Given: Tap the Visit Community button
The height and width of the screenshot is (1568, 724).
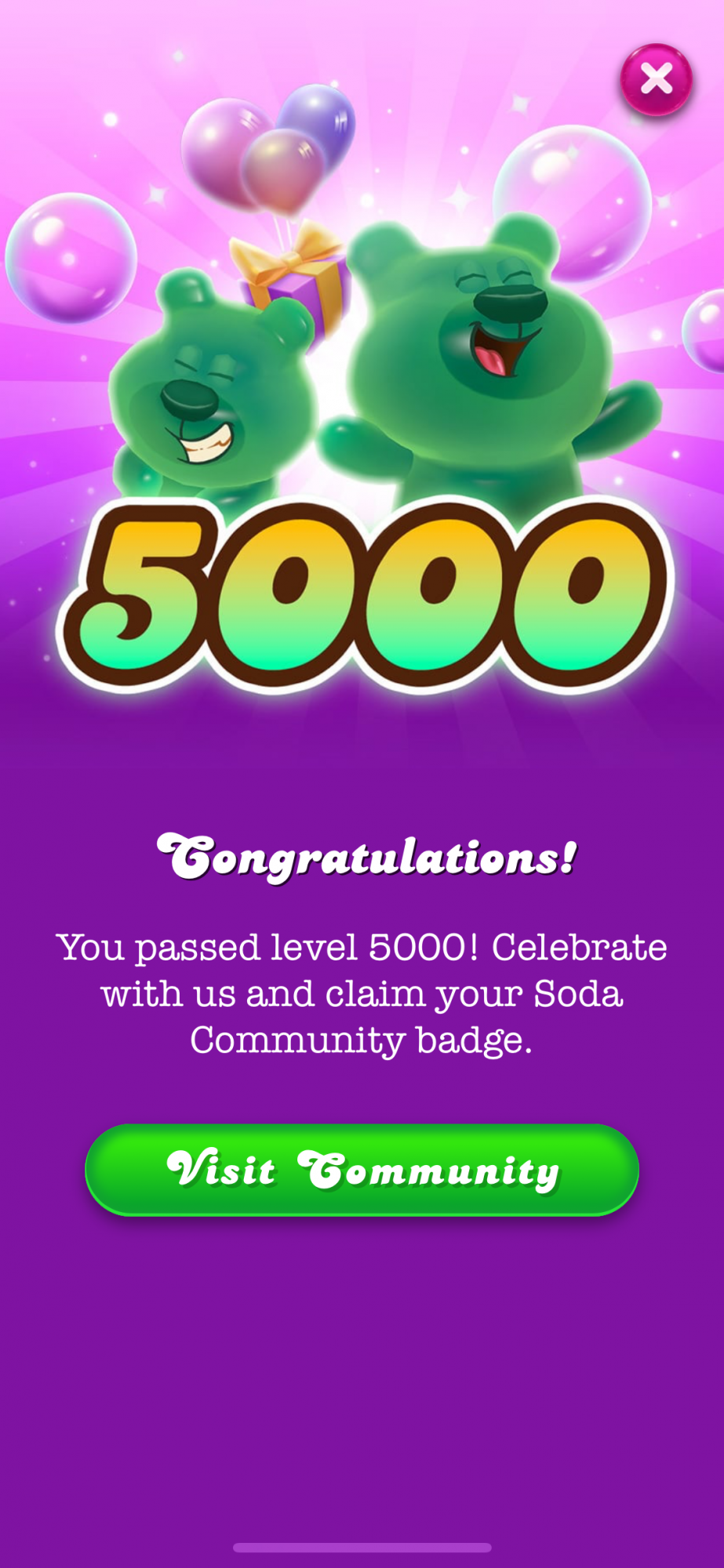Looking at the screenshot, I should pos(362,1169).
